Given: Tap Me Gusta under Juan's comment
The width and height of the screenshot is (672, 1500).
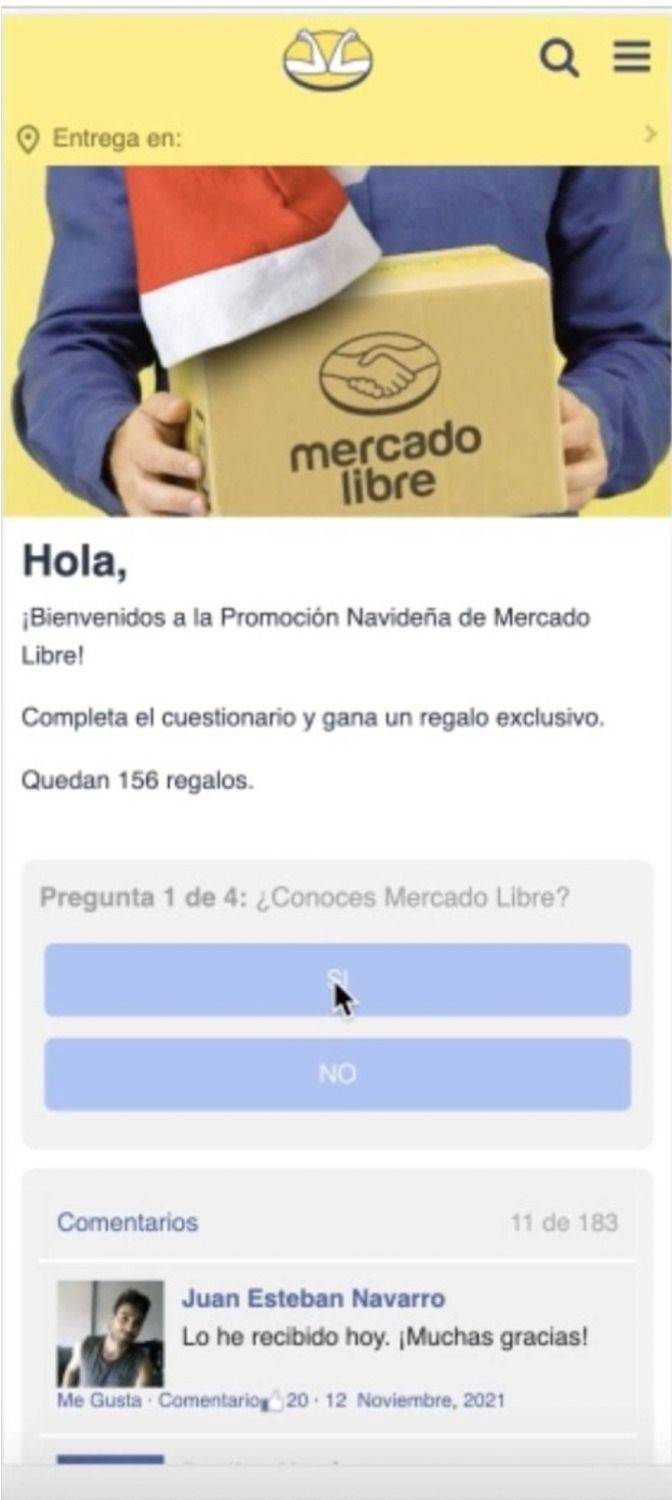Looking at the screenshot, I should click(99, 1400).
